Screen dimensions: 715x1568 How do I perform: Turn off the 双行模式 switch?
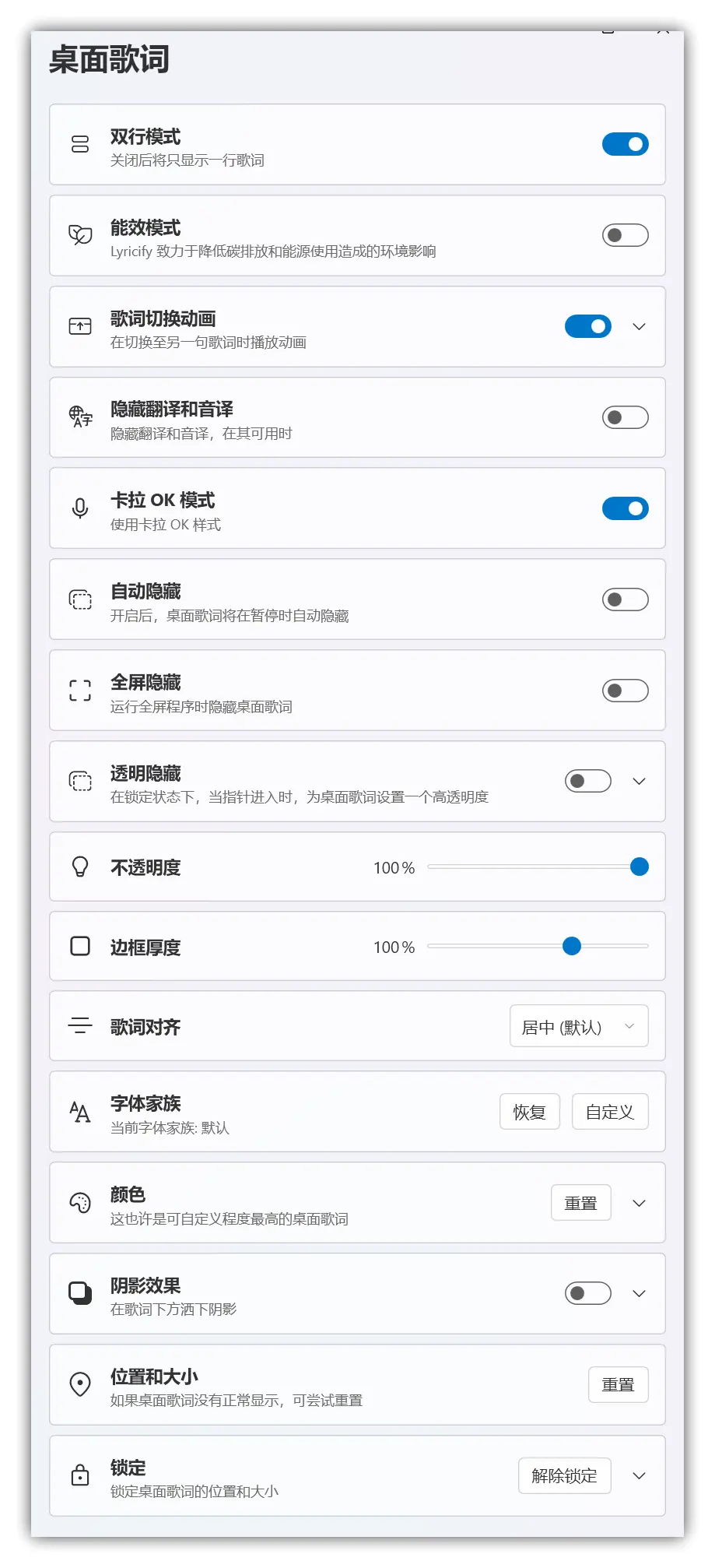[625, 144]
